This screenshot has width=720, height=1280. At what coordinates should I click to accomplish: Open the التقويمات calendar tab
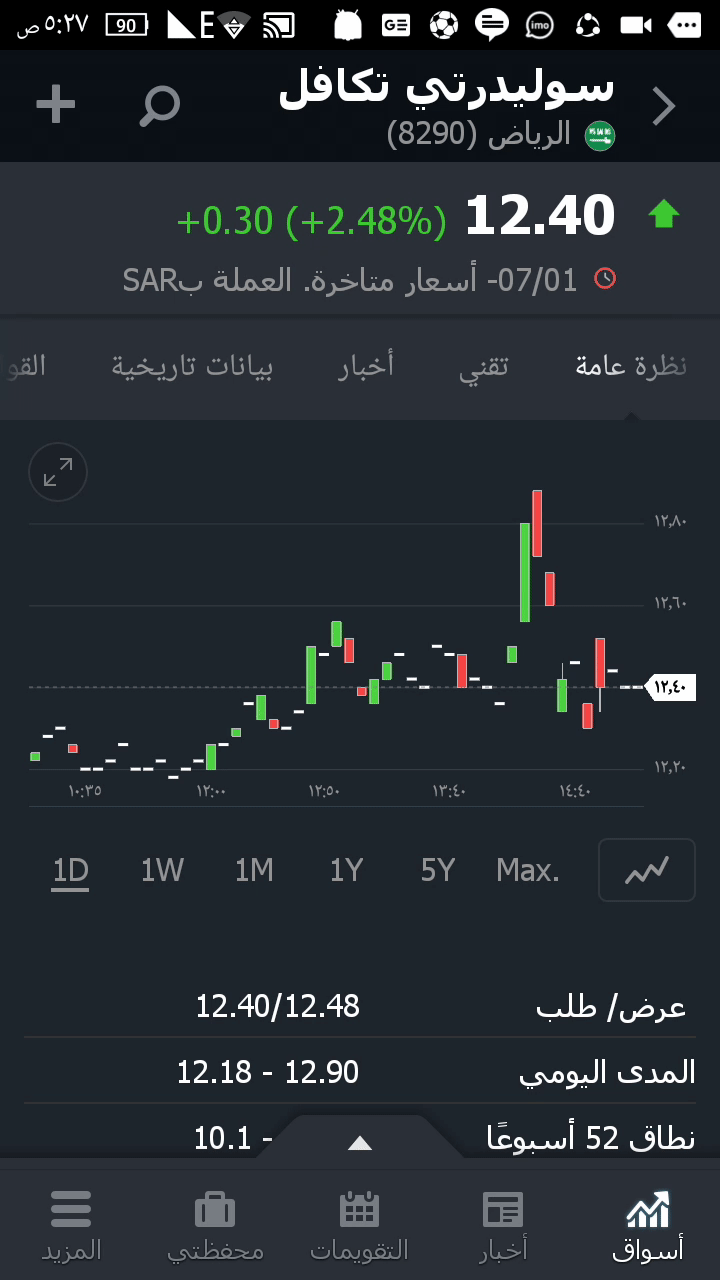click(x=360, y=1225)
